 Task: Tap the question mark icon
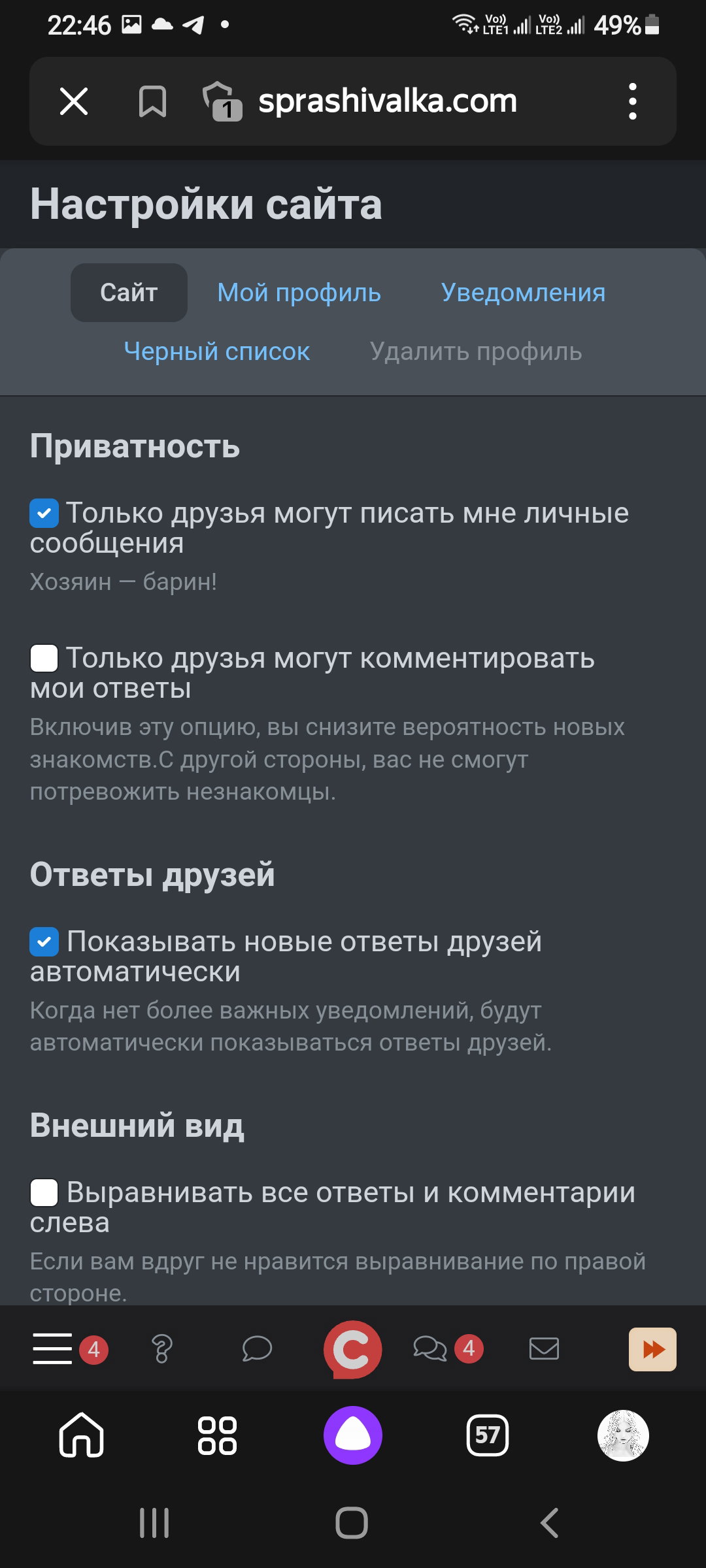tap(161, 1348)
